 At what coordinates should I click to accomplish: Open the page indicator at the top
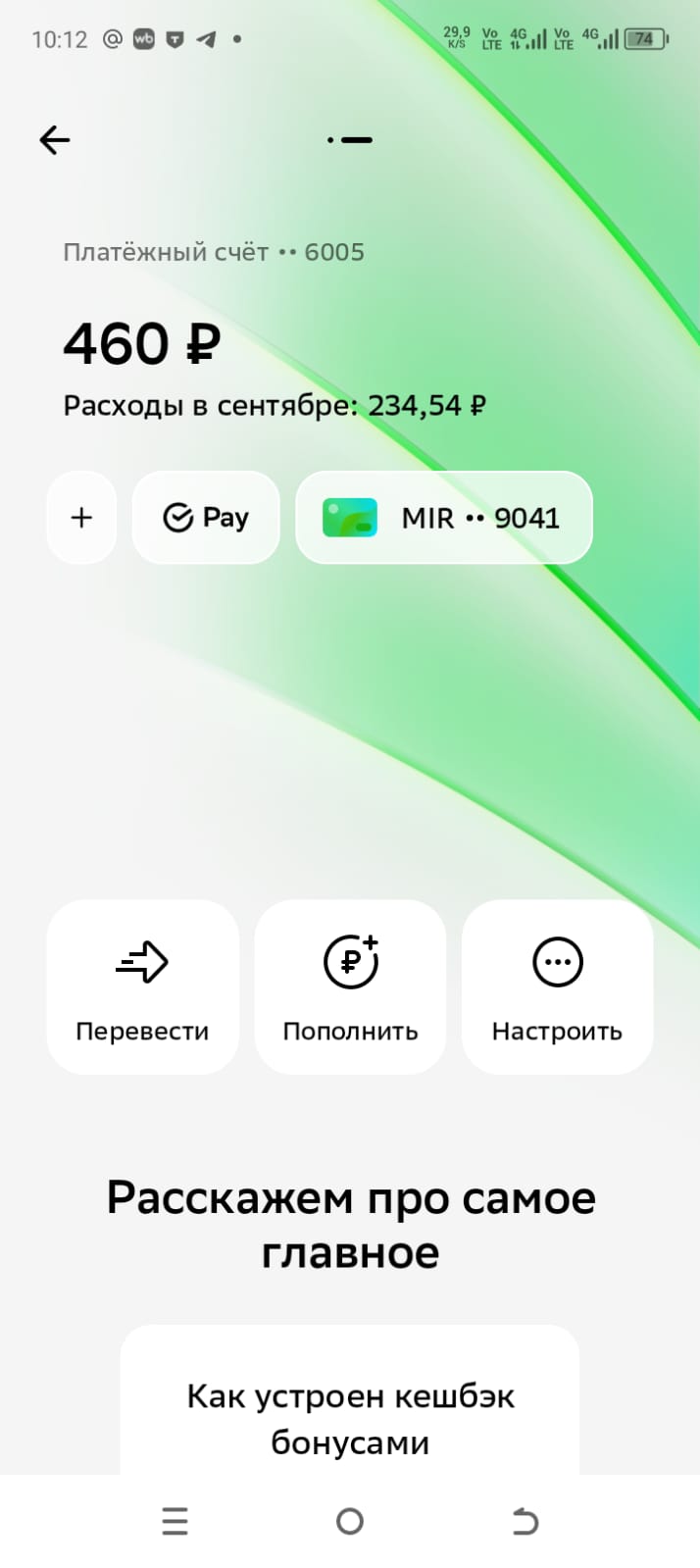pos(350,140)
